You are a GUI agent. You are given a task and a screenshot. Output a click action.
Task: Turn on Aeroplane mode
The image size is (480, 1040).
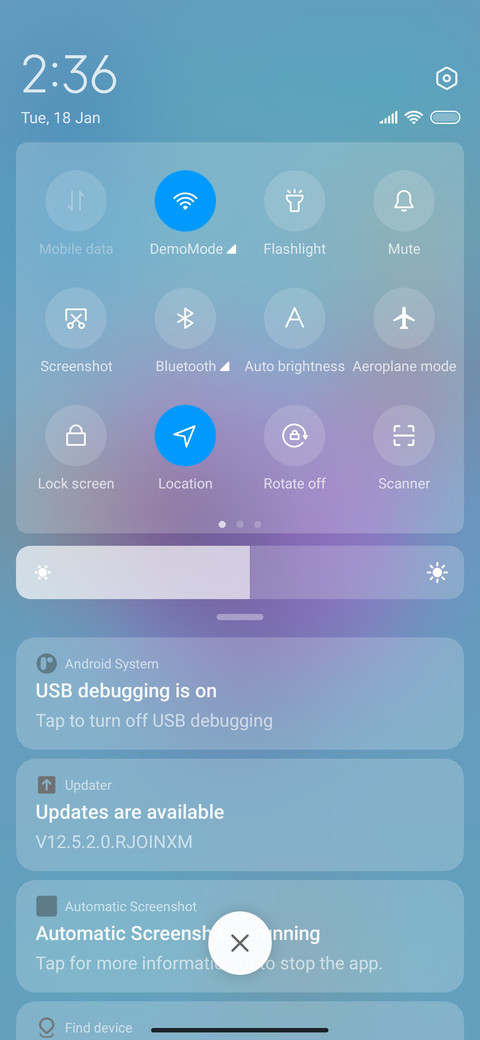point(404,318)
